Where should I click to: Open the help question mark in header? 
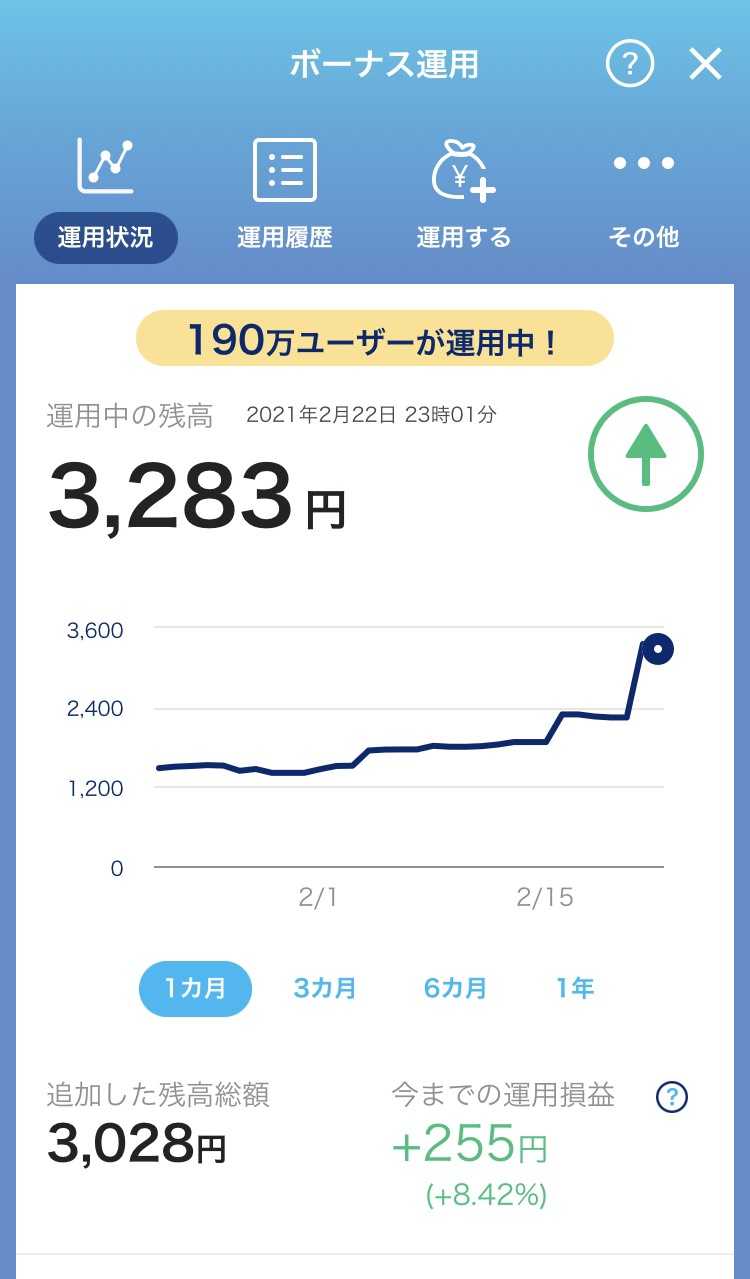[x=629, y=65]
